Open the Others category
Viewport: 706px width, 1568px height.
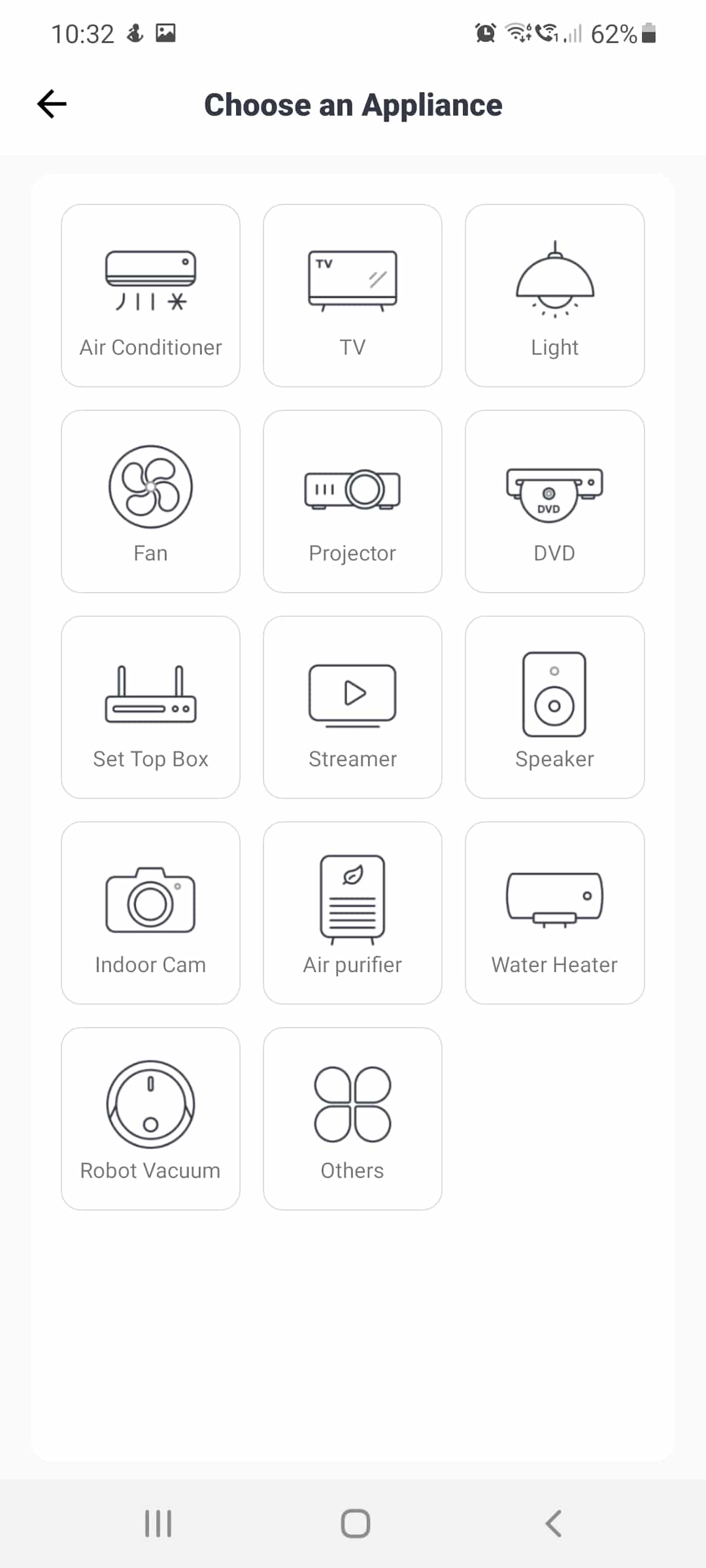pos(353,1119)
